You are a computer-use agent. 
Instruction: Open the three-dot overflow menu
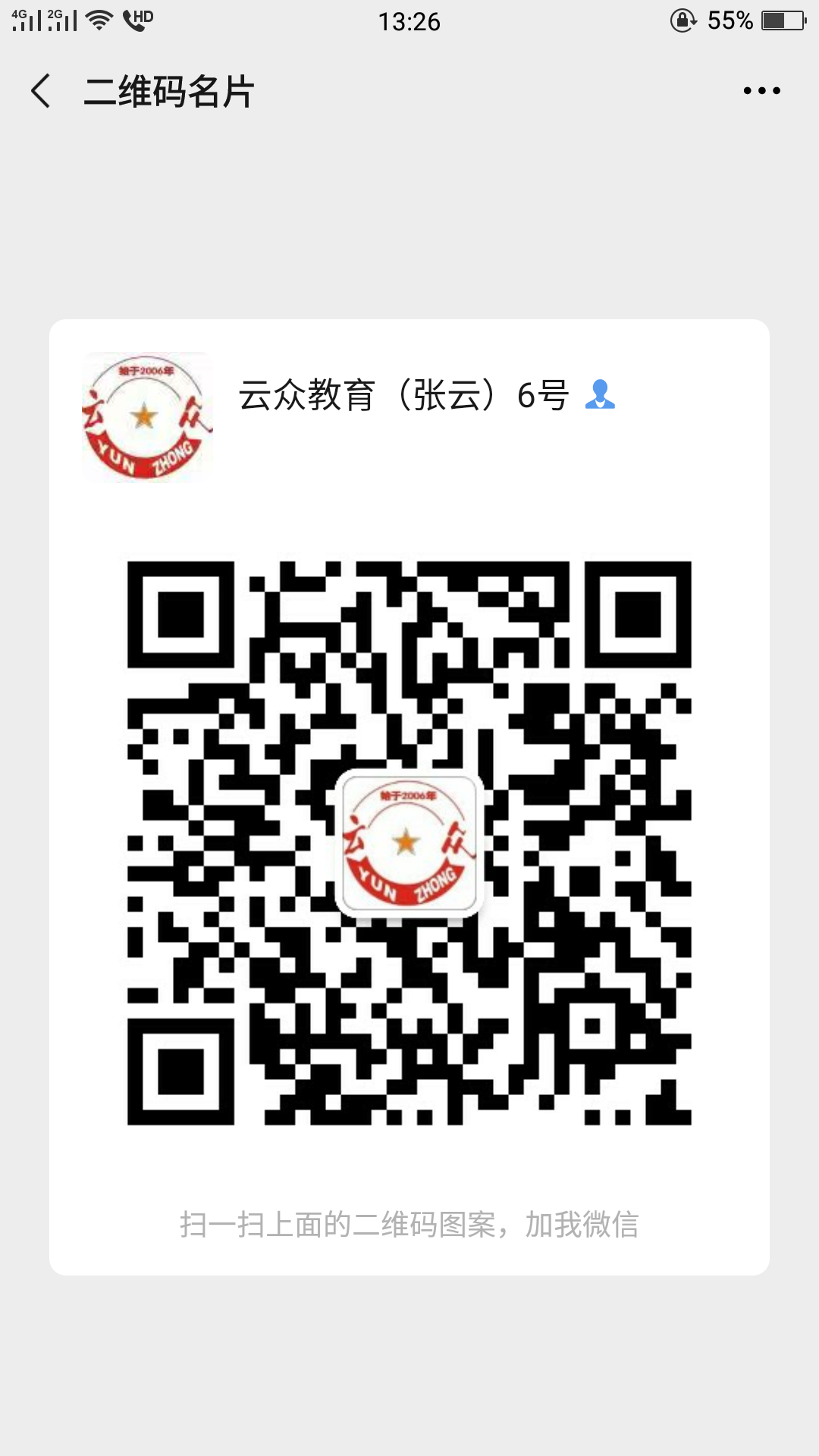click(761, 91)
